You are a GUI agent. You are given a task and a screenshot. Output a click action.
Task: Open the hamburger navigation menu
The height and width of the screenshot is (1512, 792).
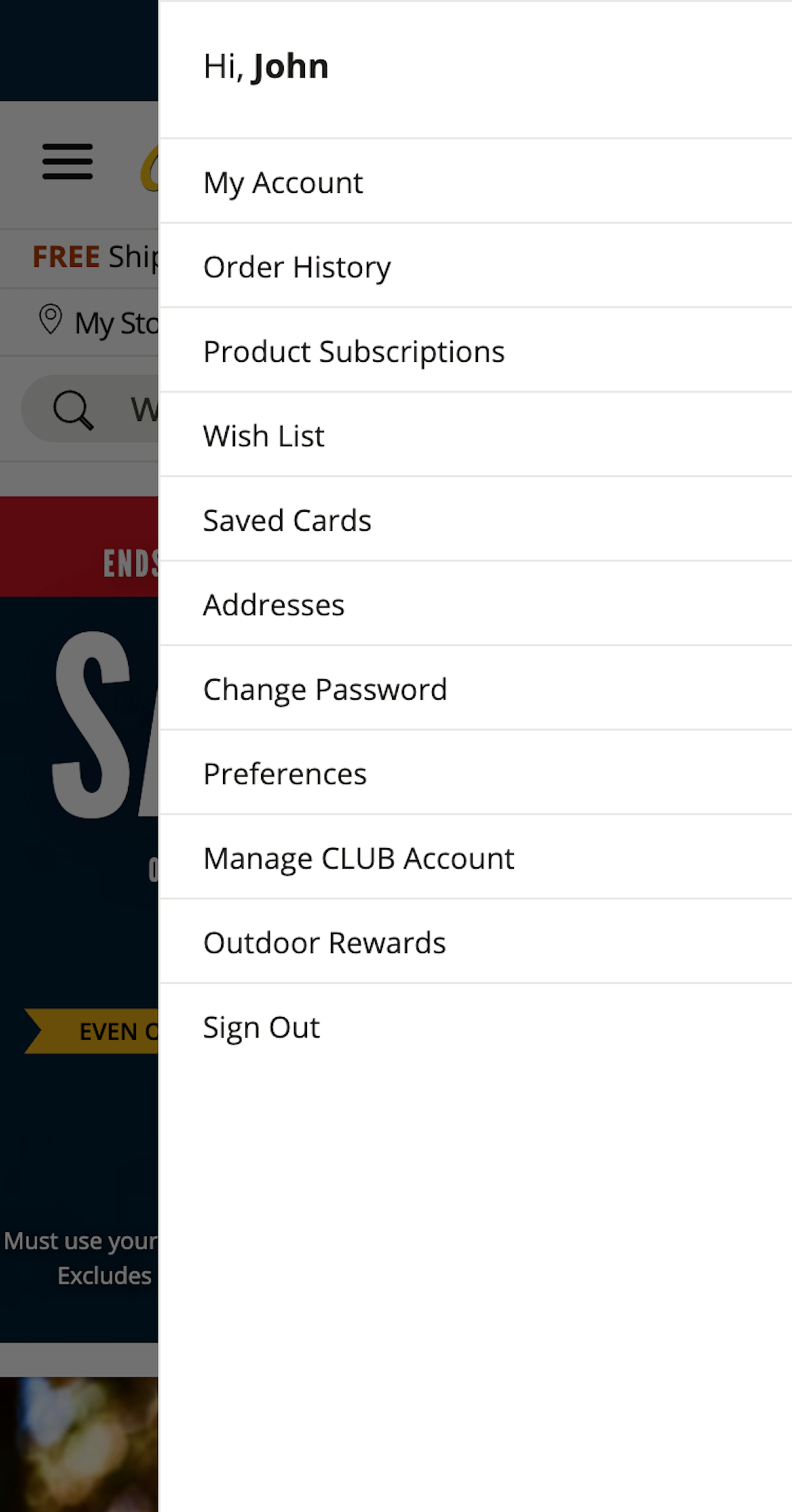coord(68,162)
